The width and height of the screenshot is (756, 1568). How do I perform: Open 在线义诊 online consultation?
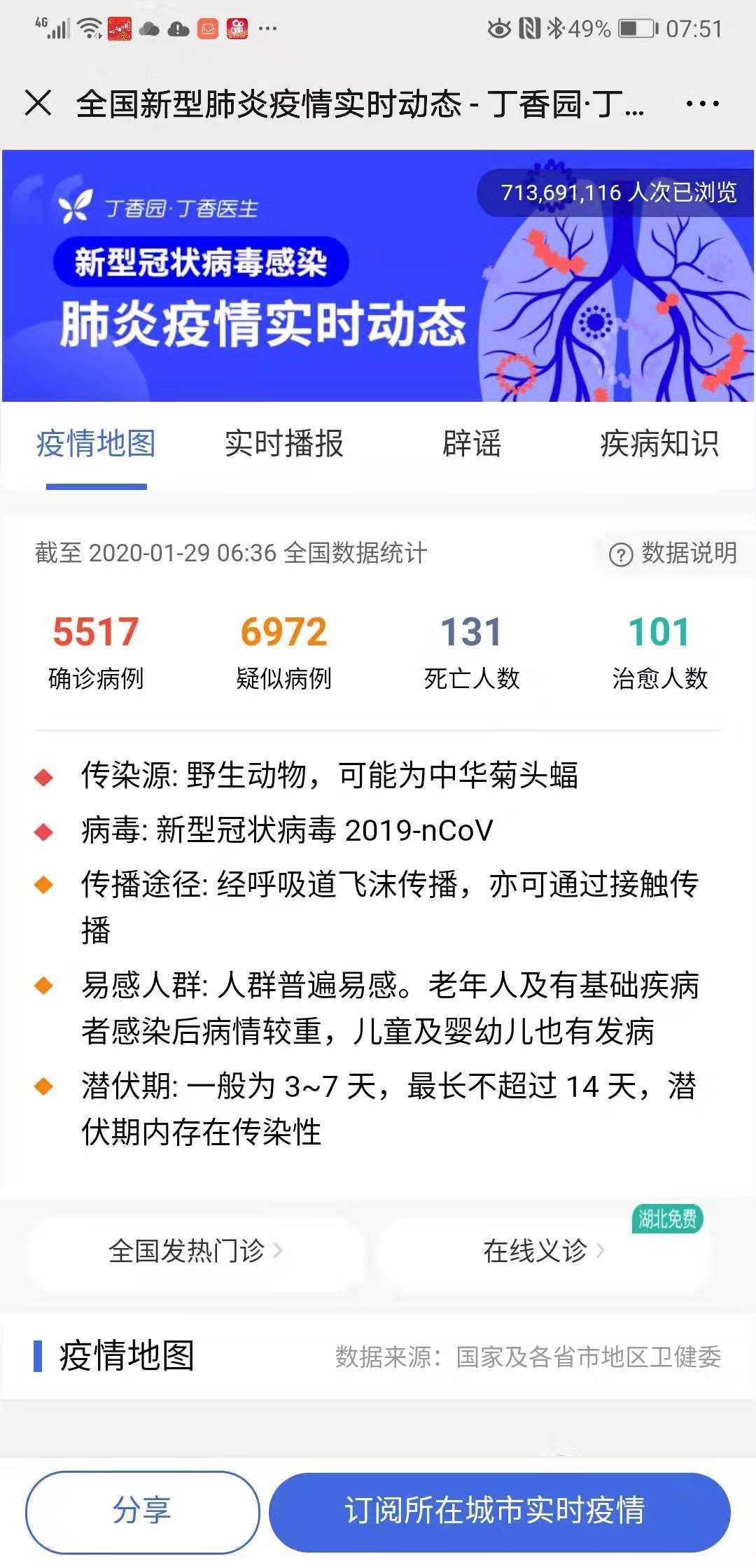tap(543, 1250)
